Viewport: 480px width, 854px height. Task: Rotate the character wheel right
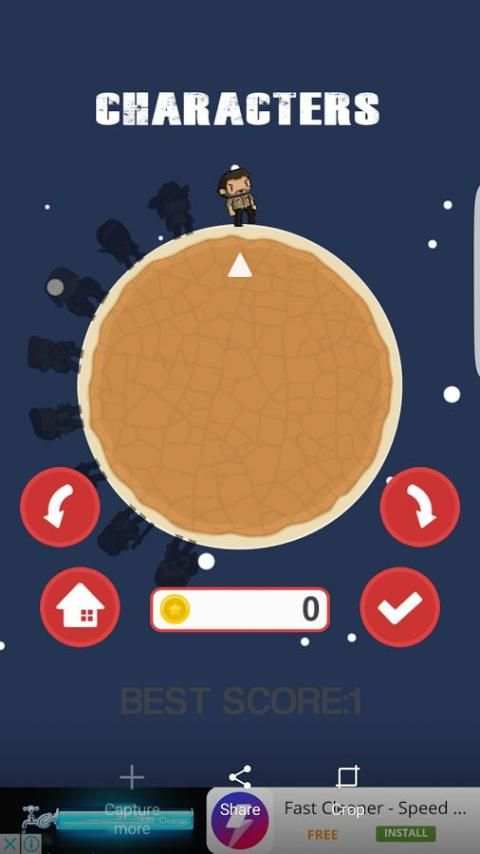pyautogui.click(x=420, y=507)
